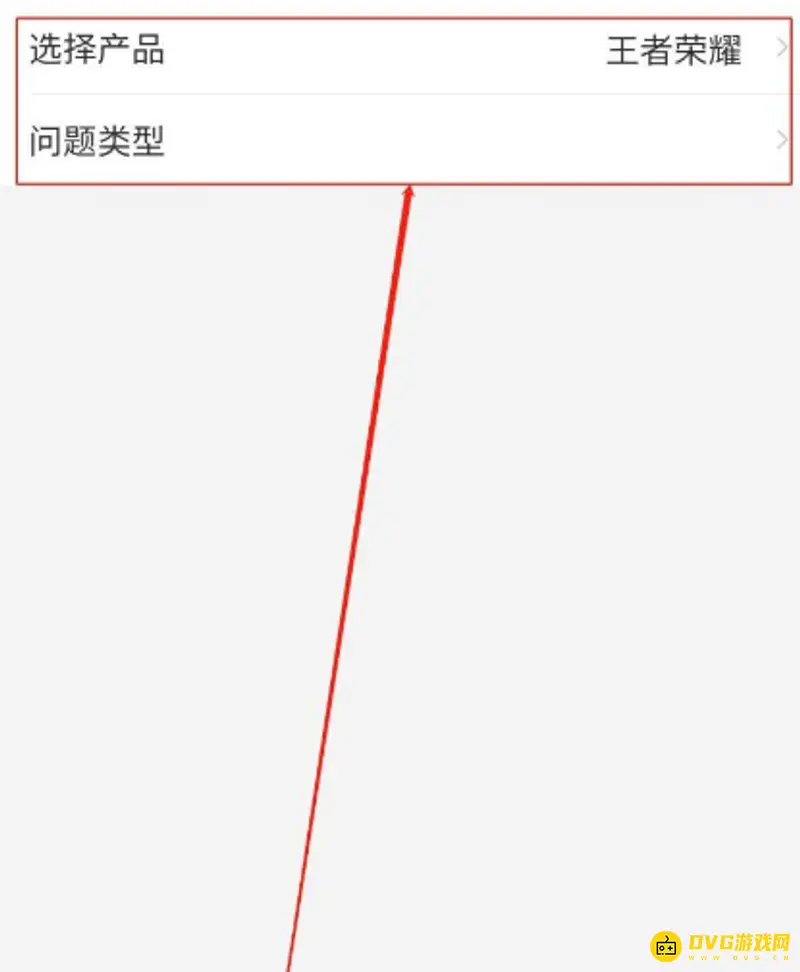Select the 问题类型 menu entry
The height and width of the screenshot is (972, 800).
[97, 142]
